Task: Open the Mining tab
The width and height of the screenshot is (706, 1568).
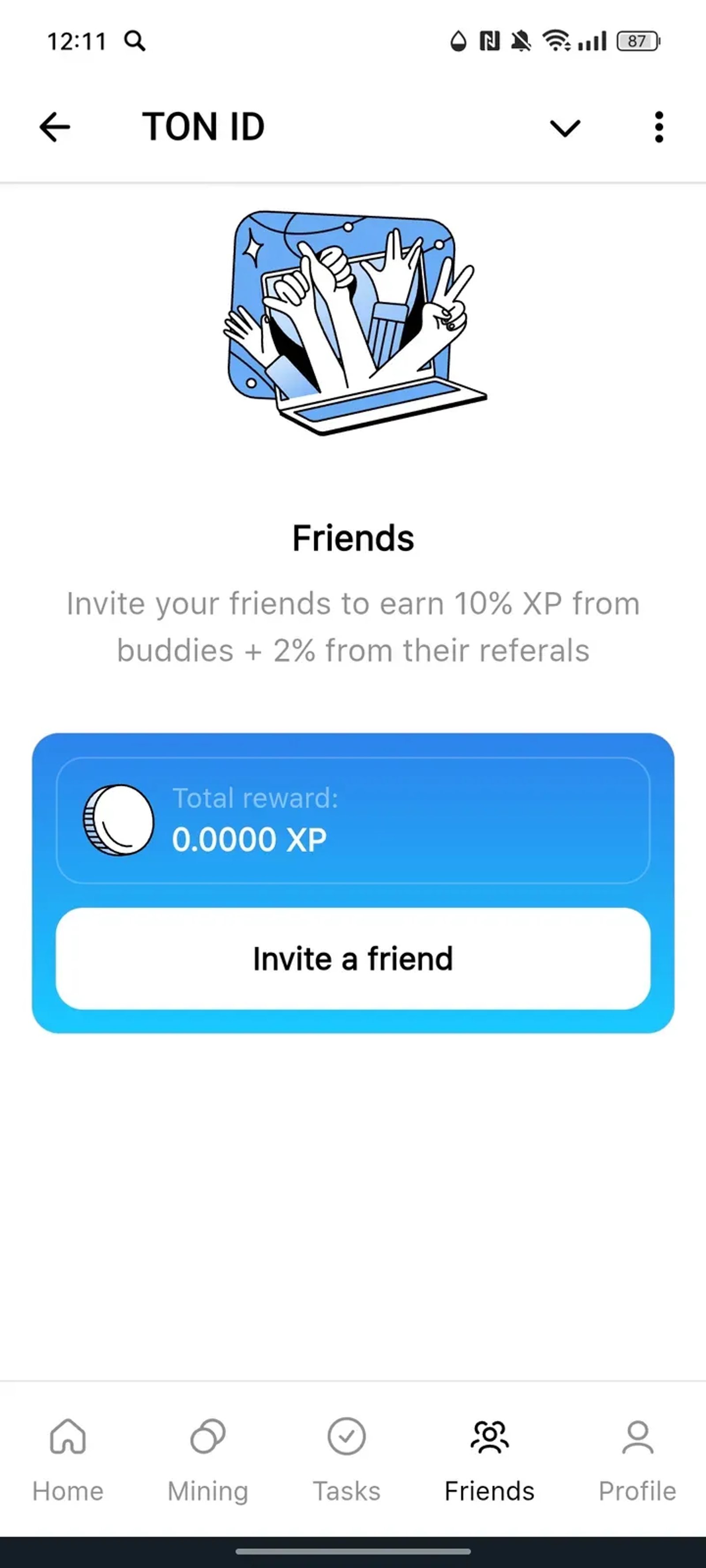Action: click(208, 1459)
